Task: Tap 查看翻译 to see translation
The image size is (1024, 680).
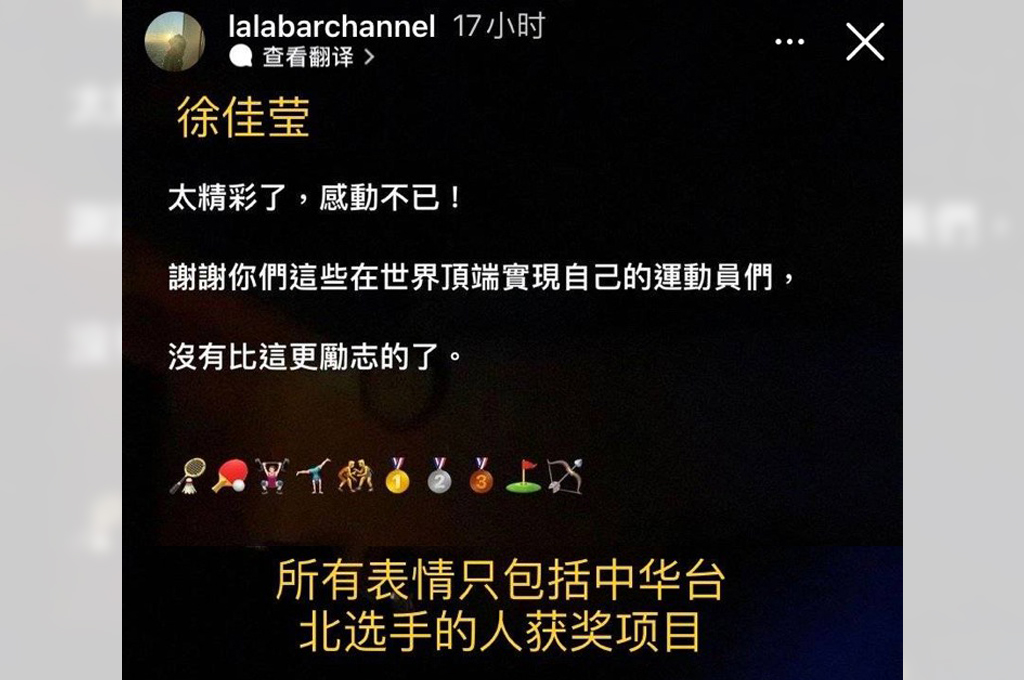Action: tap(308, 57)
